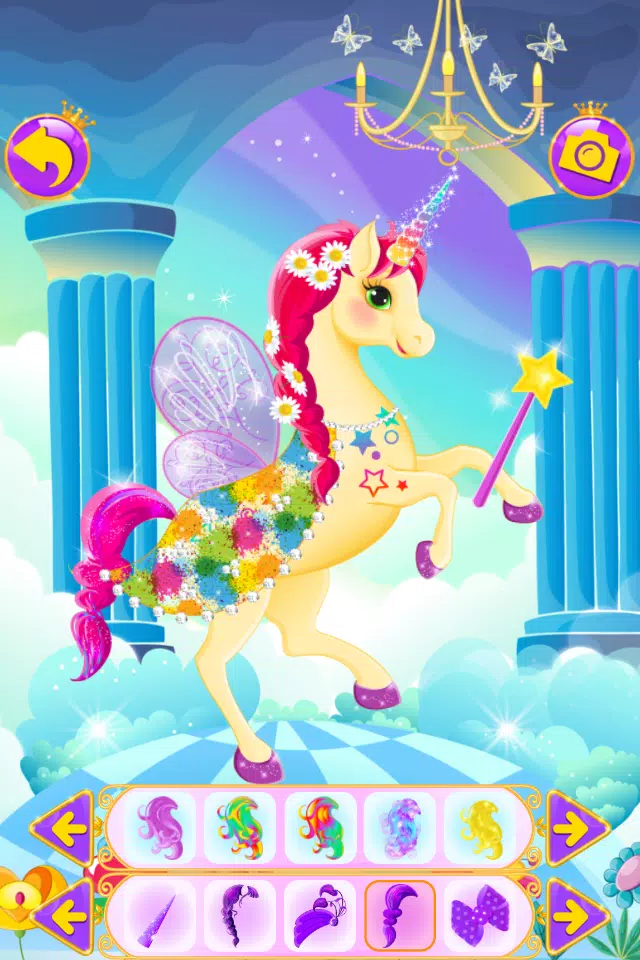The image size is (640, 960).
Task: Show next item categories
Action: coord(577,915)
